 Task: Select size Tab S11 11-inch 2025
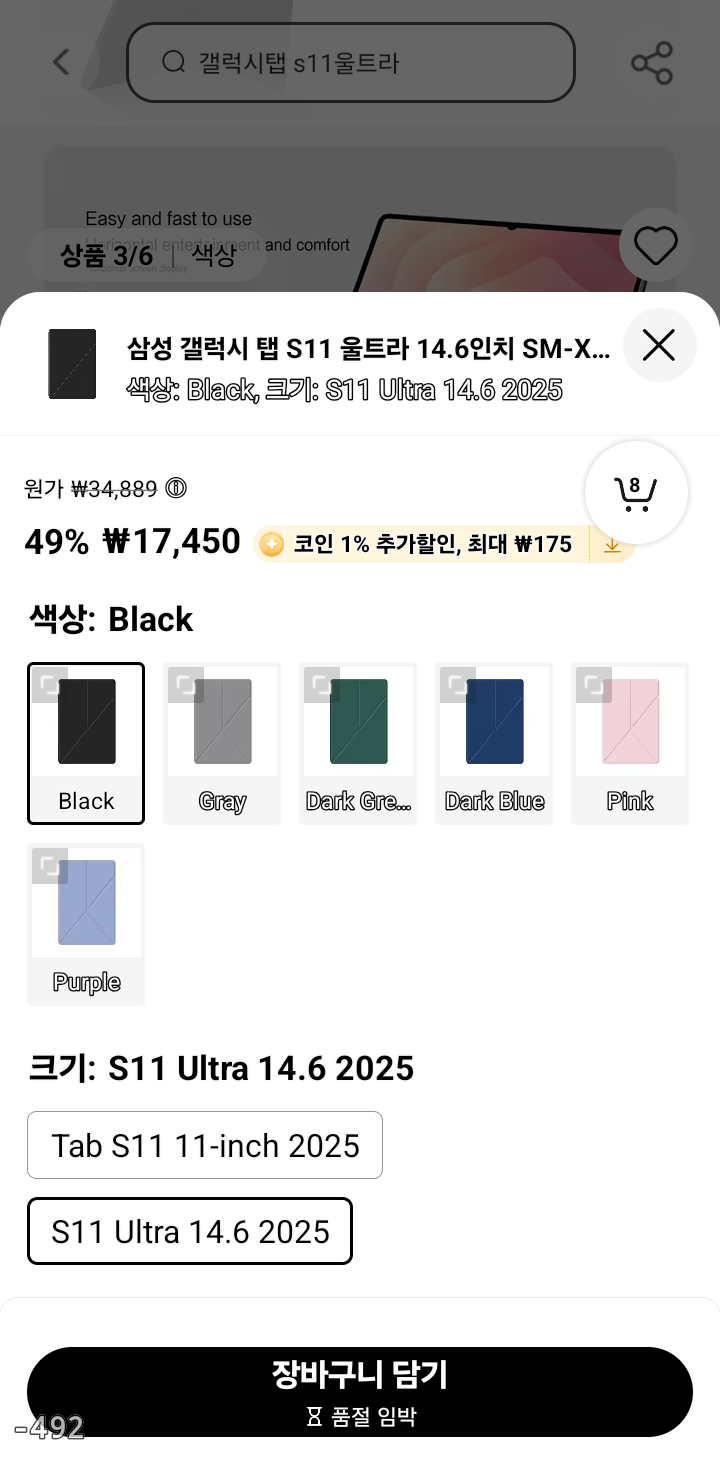coord(205,1145)
